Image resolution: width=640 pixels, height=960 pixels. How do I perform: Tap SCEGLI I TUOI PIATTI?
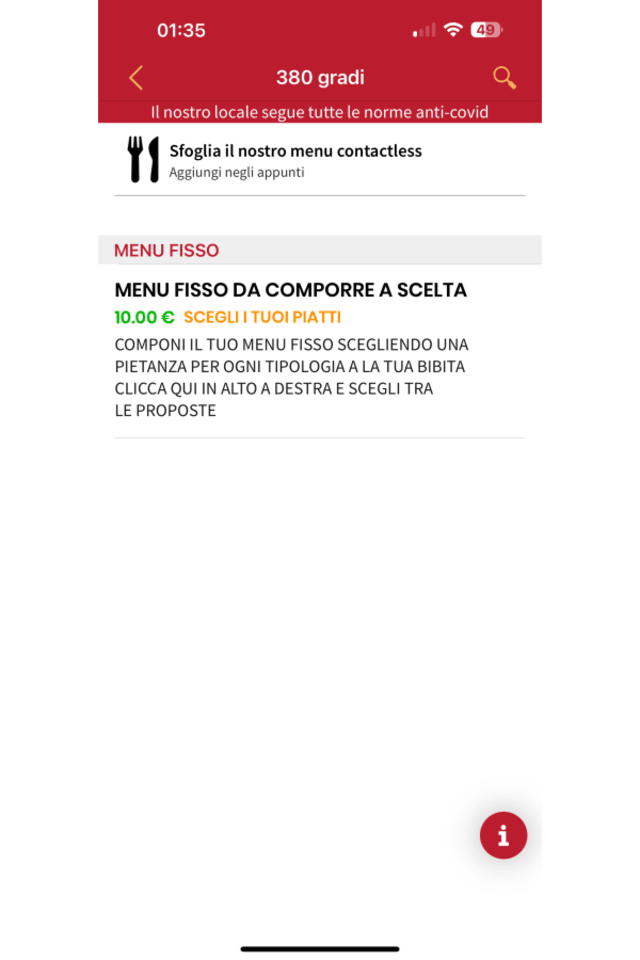262,317
